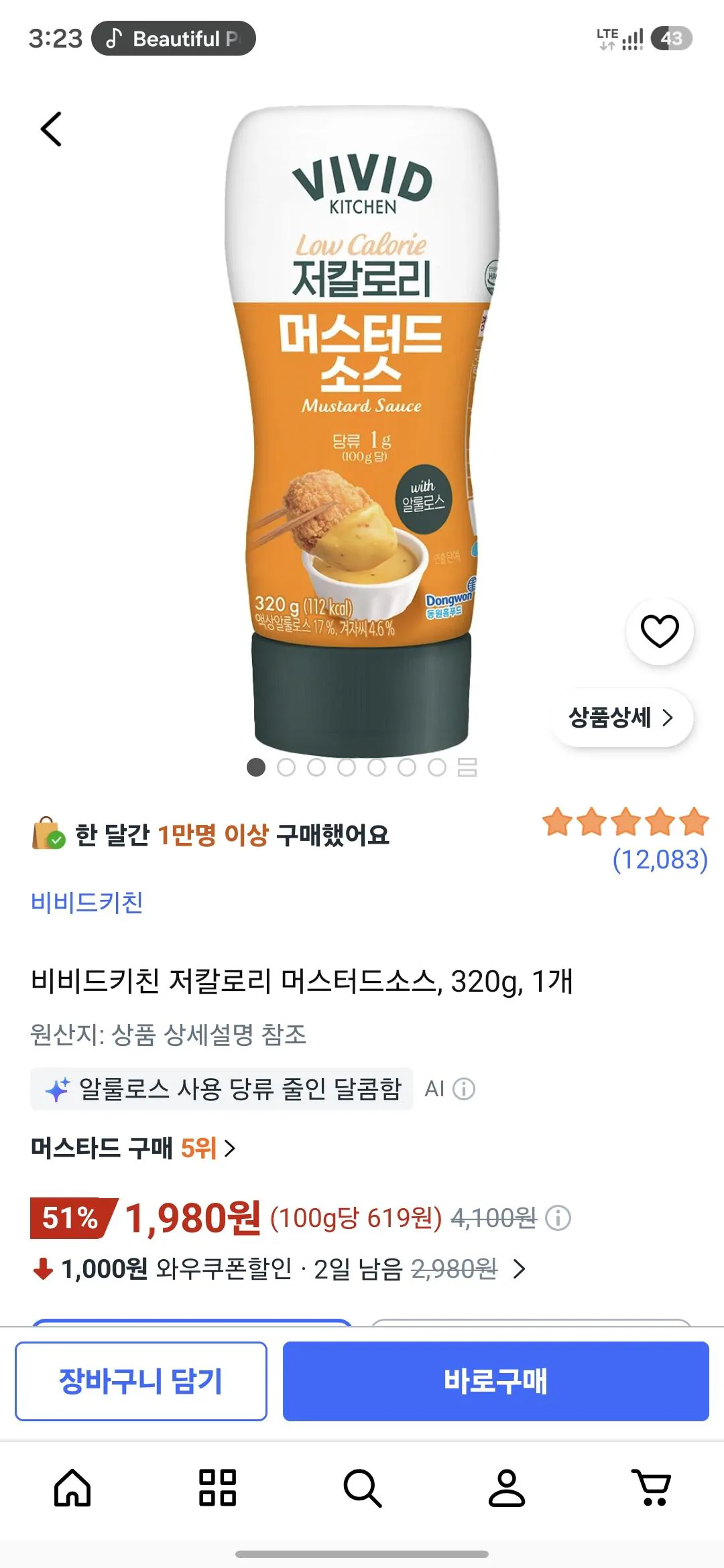Buy now with 바로구매

[x=495, y=1381]
